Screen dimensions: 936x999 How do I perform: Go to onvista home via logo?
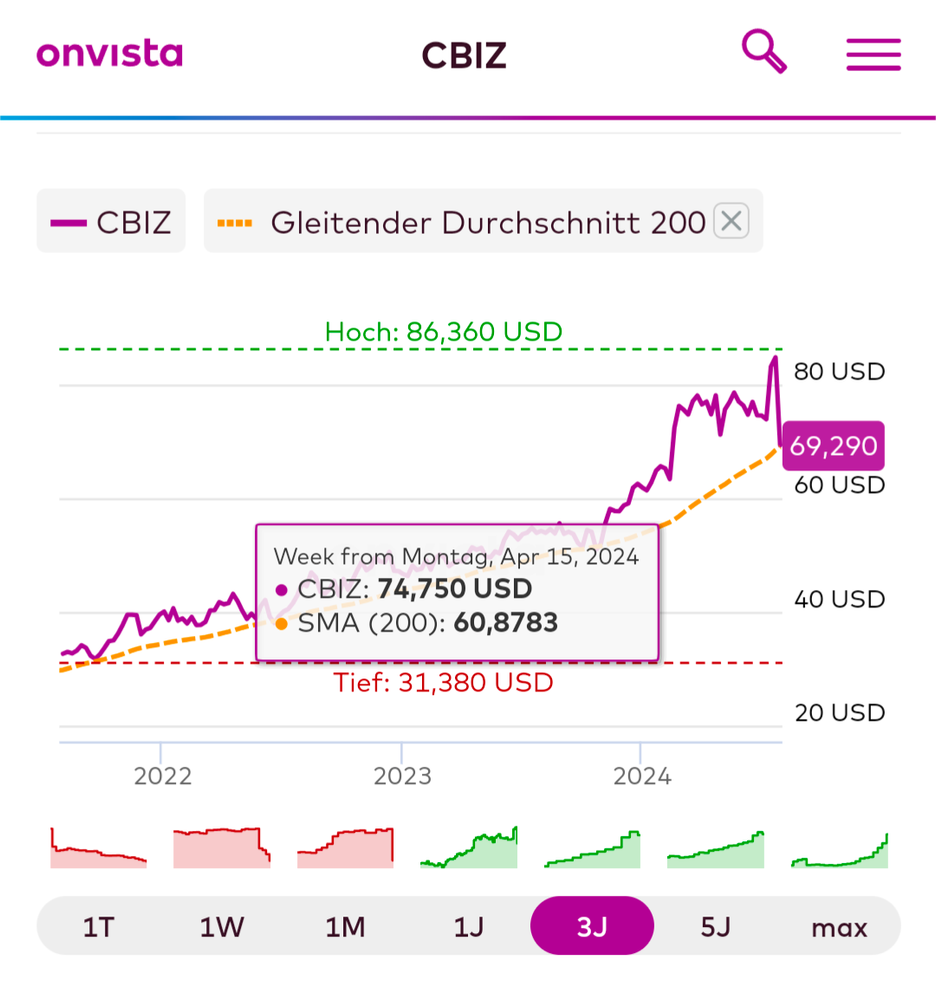110,53
